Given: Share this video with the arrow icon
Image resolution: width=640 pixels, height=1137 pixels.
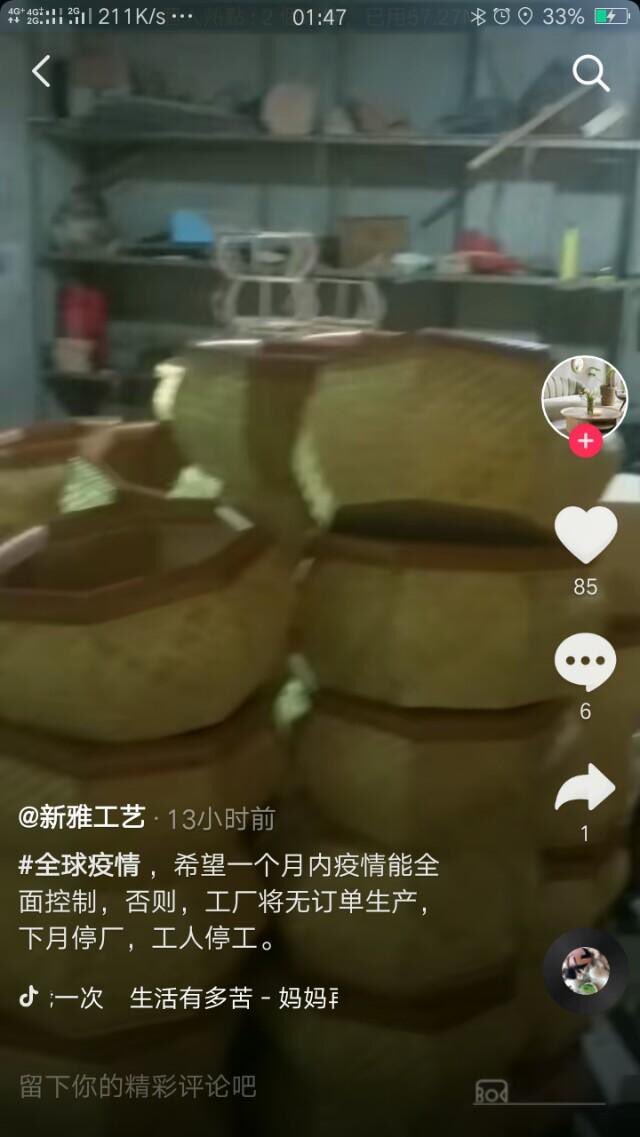Looking at the screenshot, I should point(585,789).
